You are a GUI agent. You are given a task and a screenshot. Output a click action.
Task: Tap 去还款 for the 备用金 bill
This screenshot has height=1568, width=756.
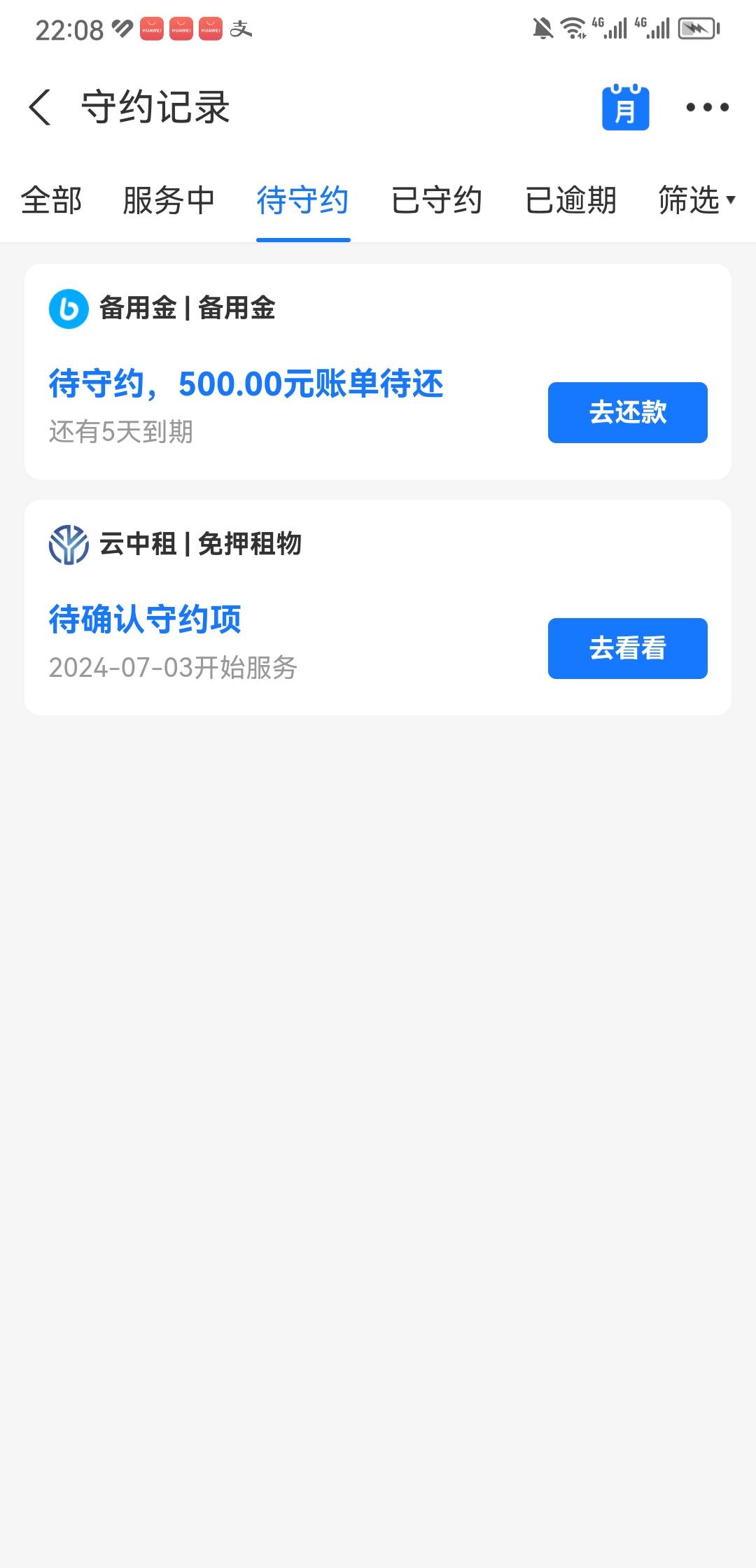click(x=627, y=412)
